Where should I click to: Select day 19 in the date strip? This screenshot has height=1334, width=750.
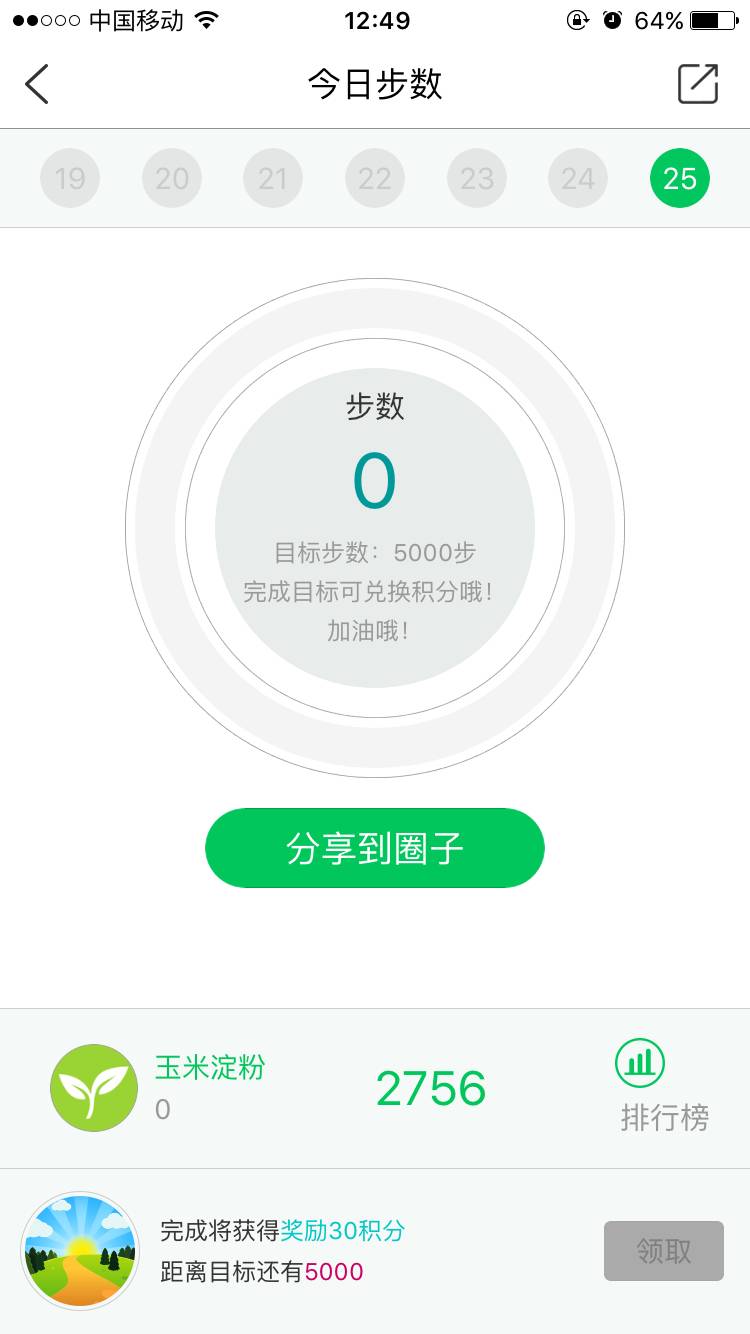coord(70,179)
